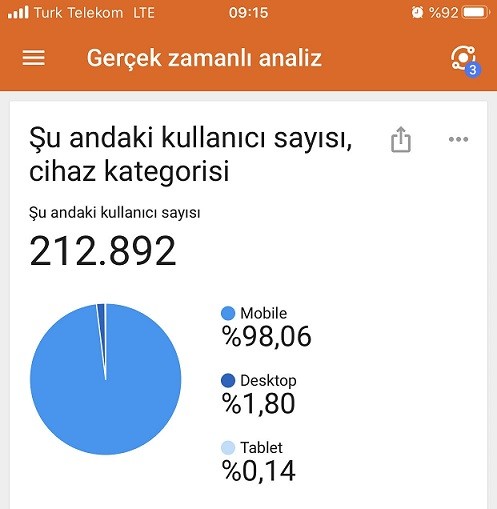
Task: Share the current users by device card
Action: click(x=401, y=139)
